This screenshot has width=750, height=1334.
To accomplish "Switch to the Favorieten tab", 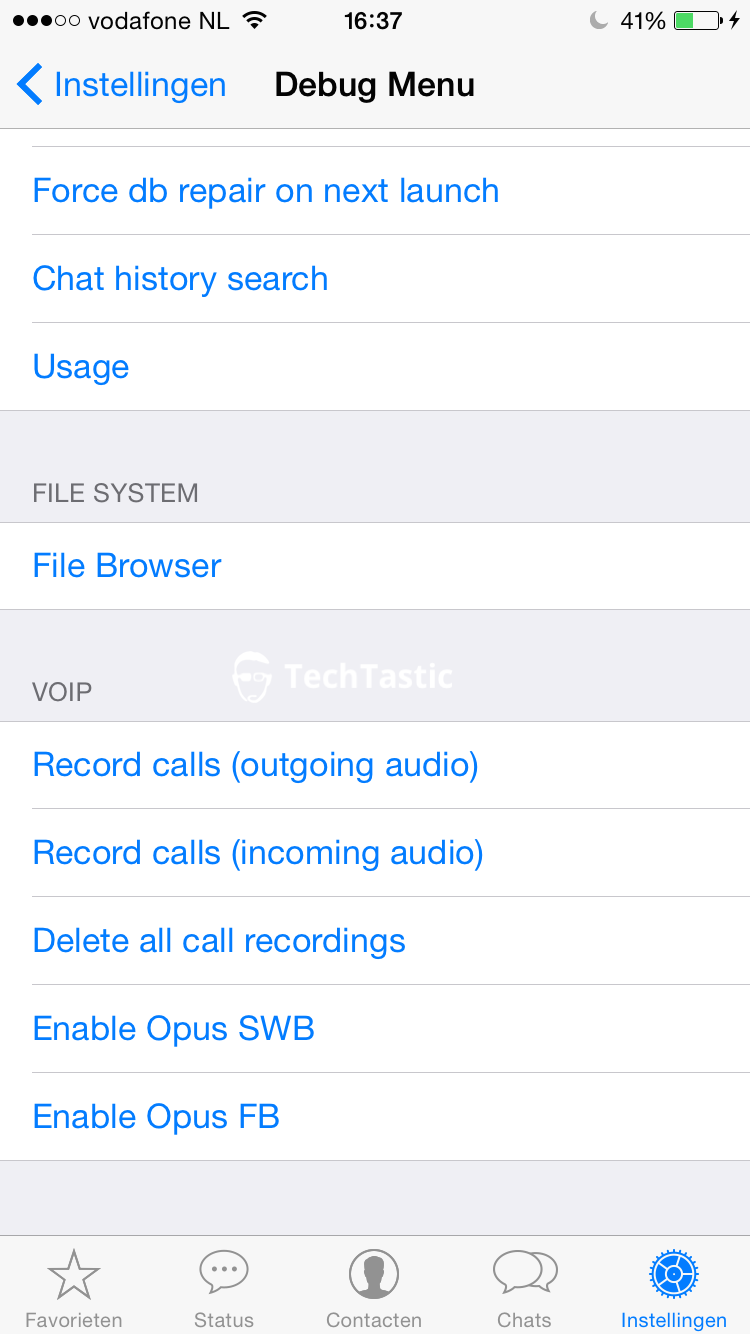I will click(x=74, y=1288).
